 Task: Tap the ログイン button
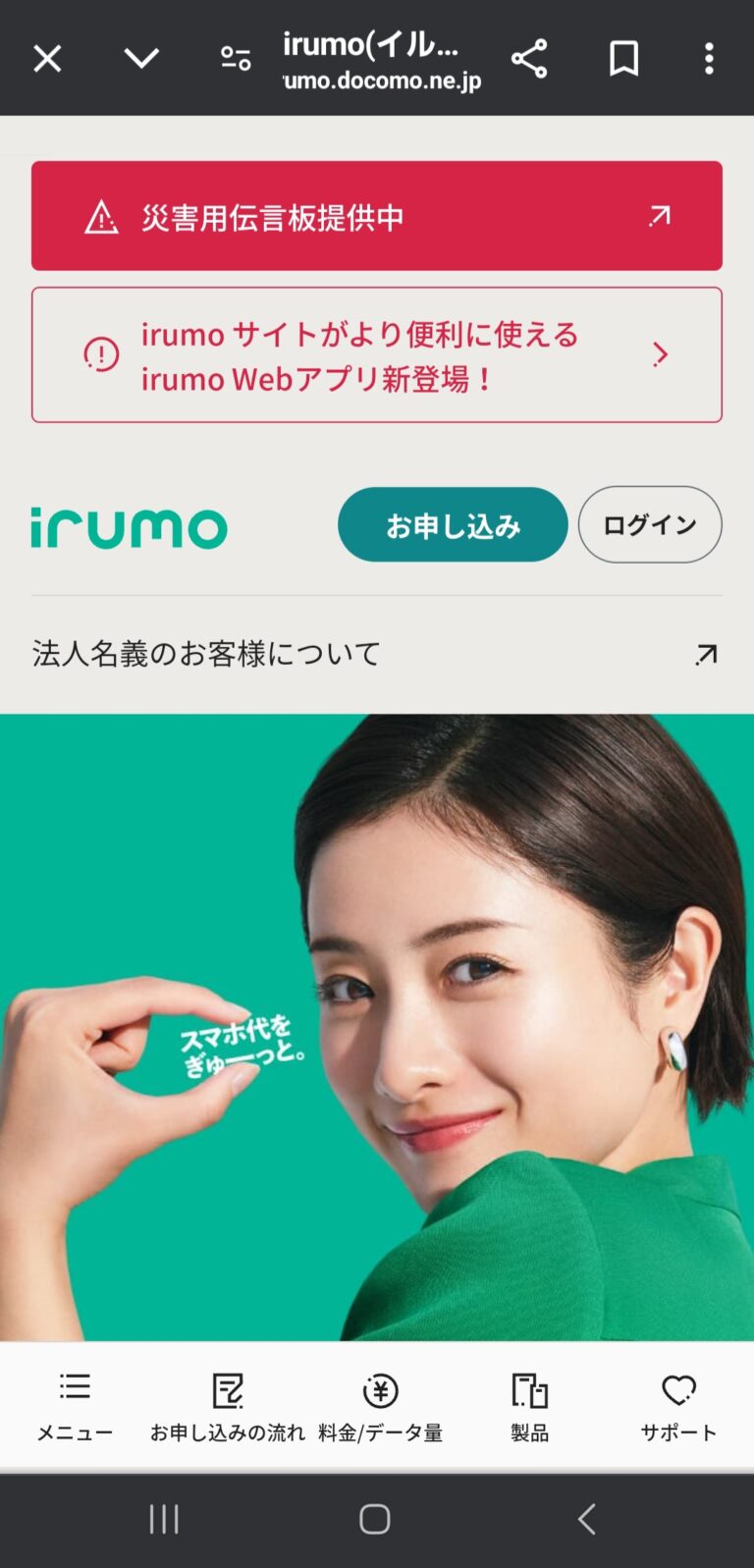pyautogui.click(x=650, y=524)
